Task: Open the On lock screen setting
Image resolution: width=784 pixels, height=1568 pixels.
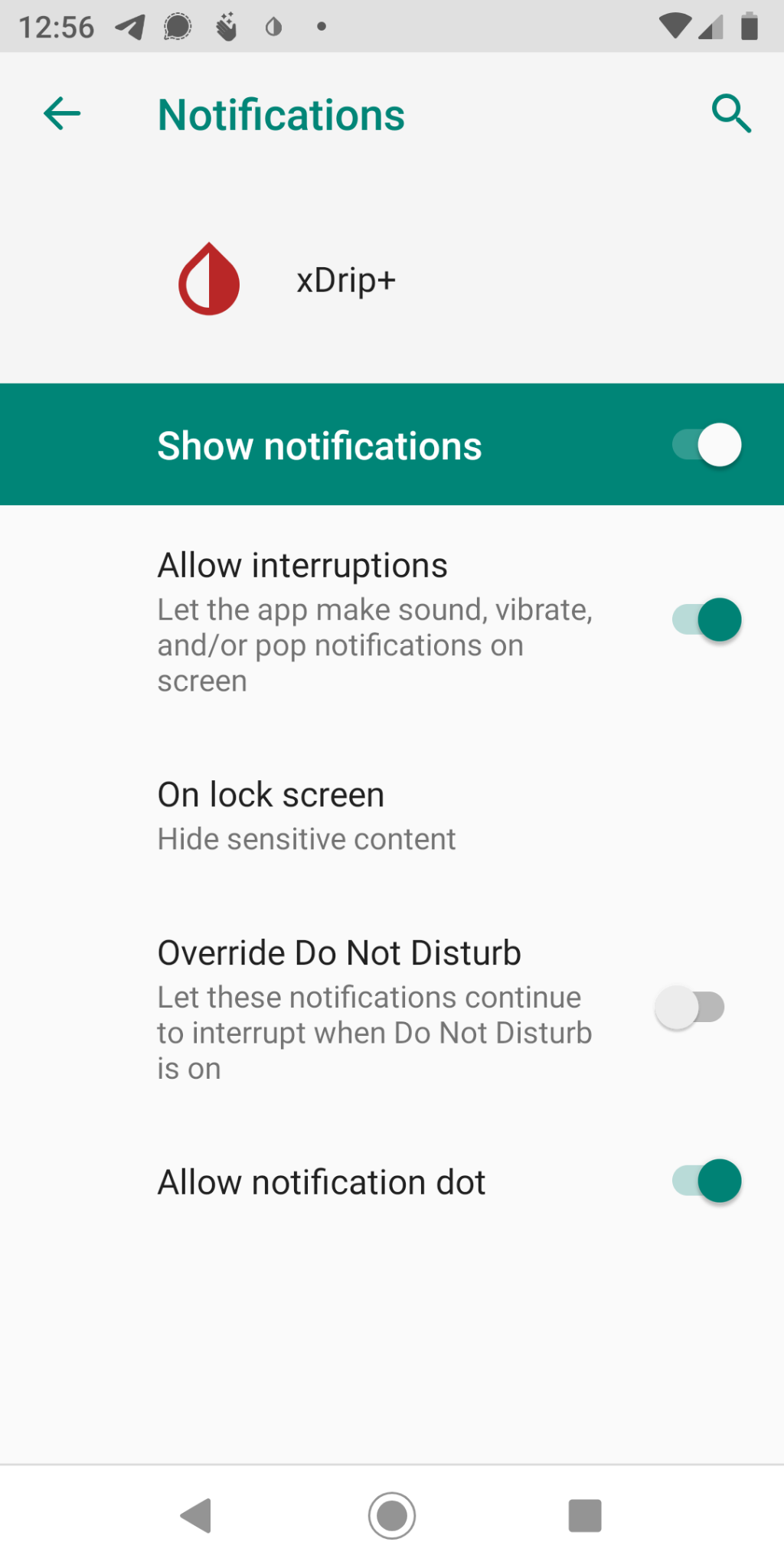Action: tap(392, 816)
